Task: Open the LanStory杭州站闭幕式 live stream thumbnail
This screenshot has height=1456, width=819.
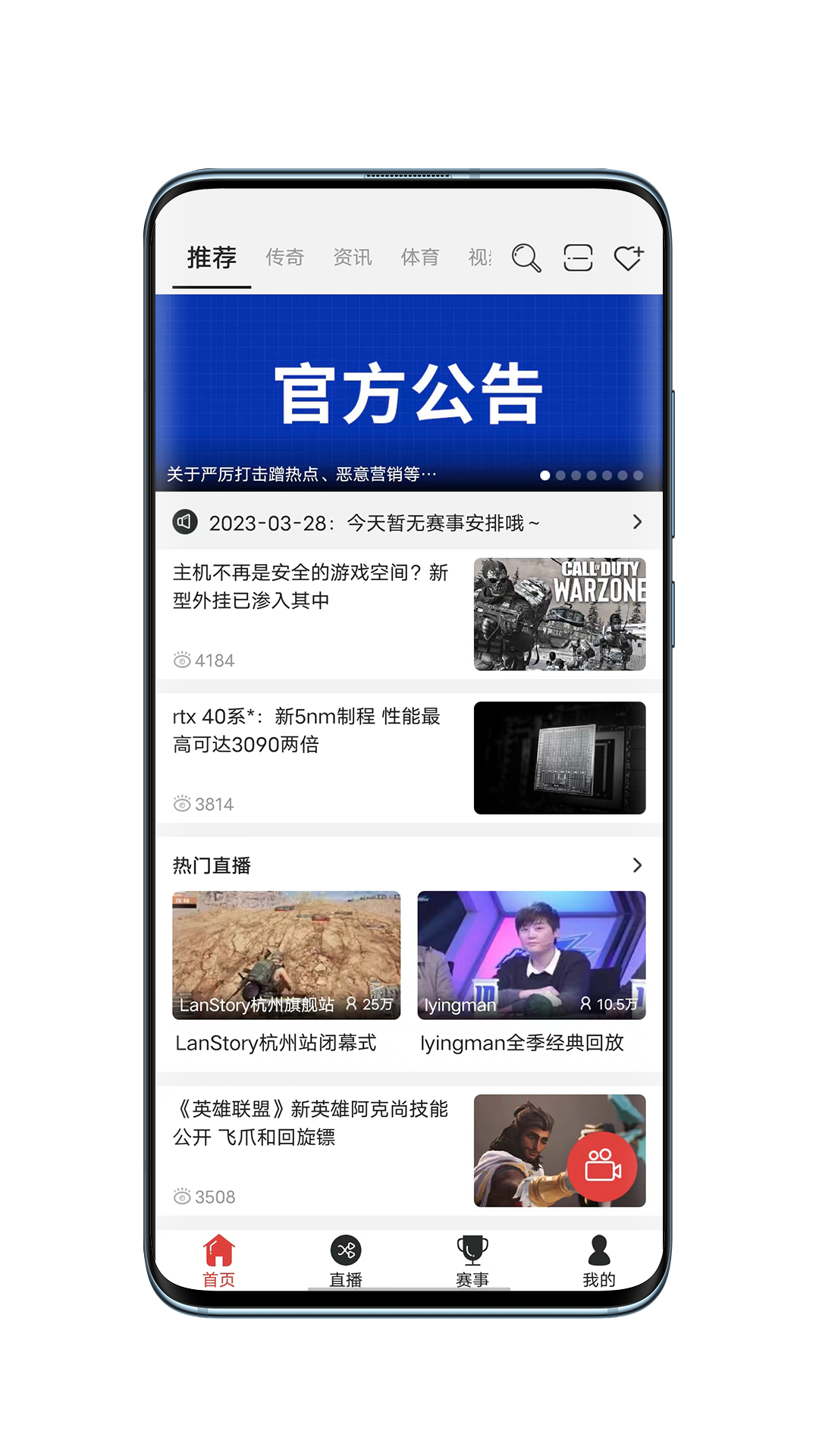Action: tap(287, 954)
